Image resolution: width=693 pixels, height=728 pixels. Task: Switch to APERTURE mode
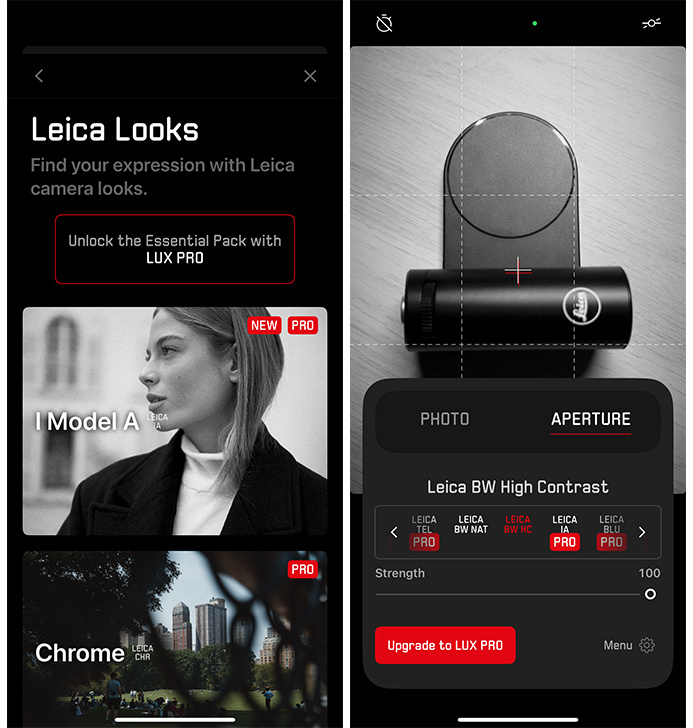coord(591,419)
